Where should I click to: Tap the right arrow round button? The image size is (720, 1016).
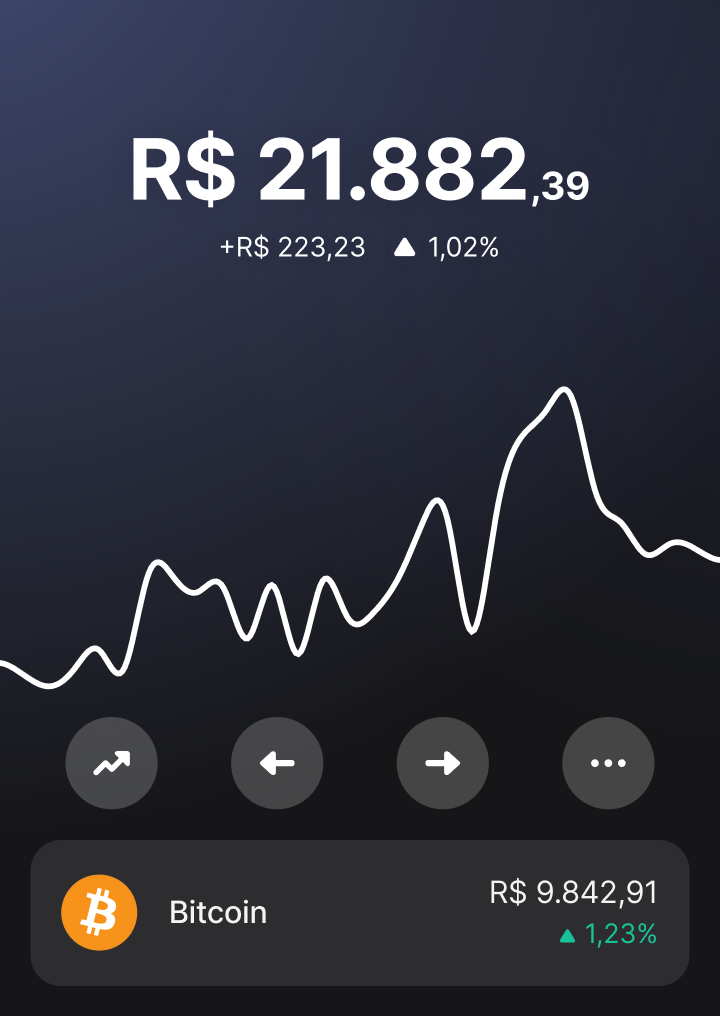click(443, 764)
